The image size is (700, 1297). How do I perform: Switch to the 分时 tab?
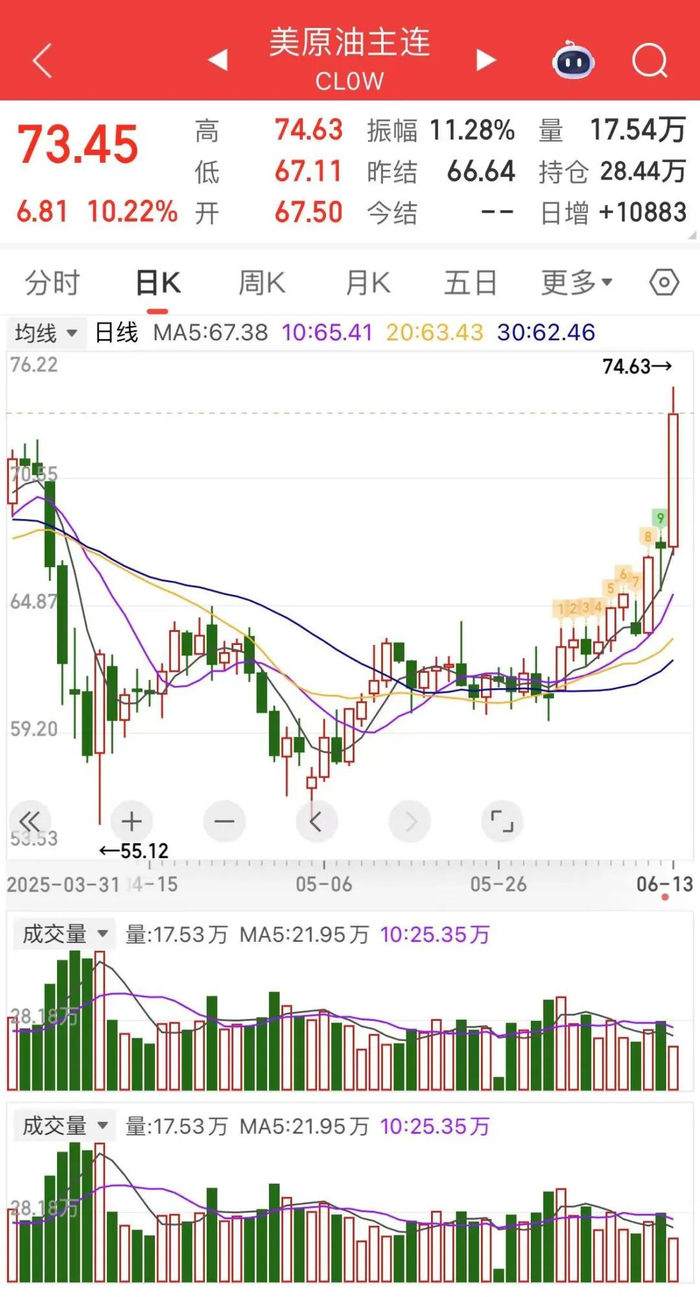coord(52,283)
